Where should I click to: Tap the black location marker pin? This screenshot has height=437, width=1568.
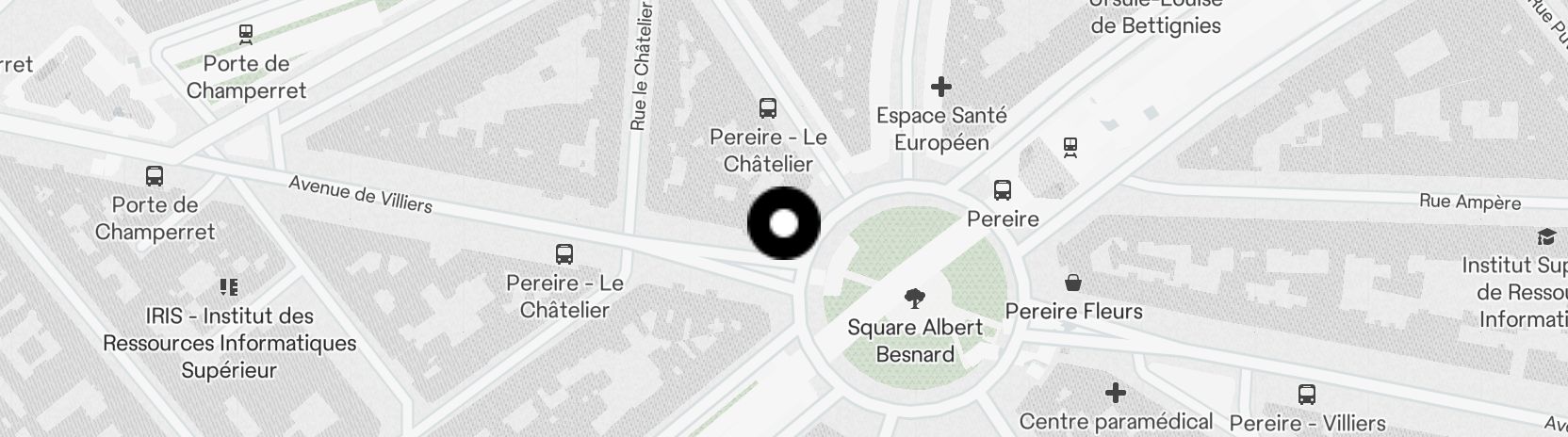pos(784,224)
